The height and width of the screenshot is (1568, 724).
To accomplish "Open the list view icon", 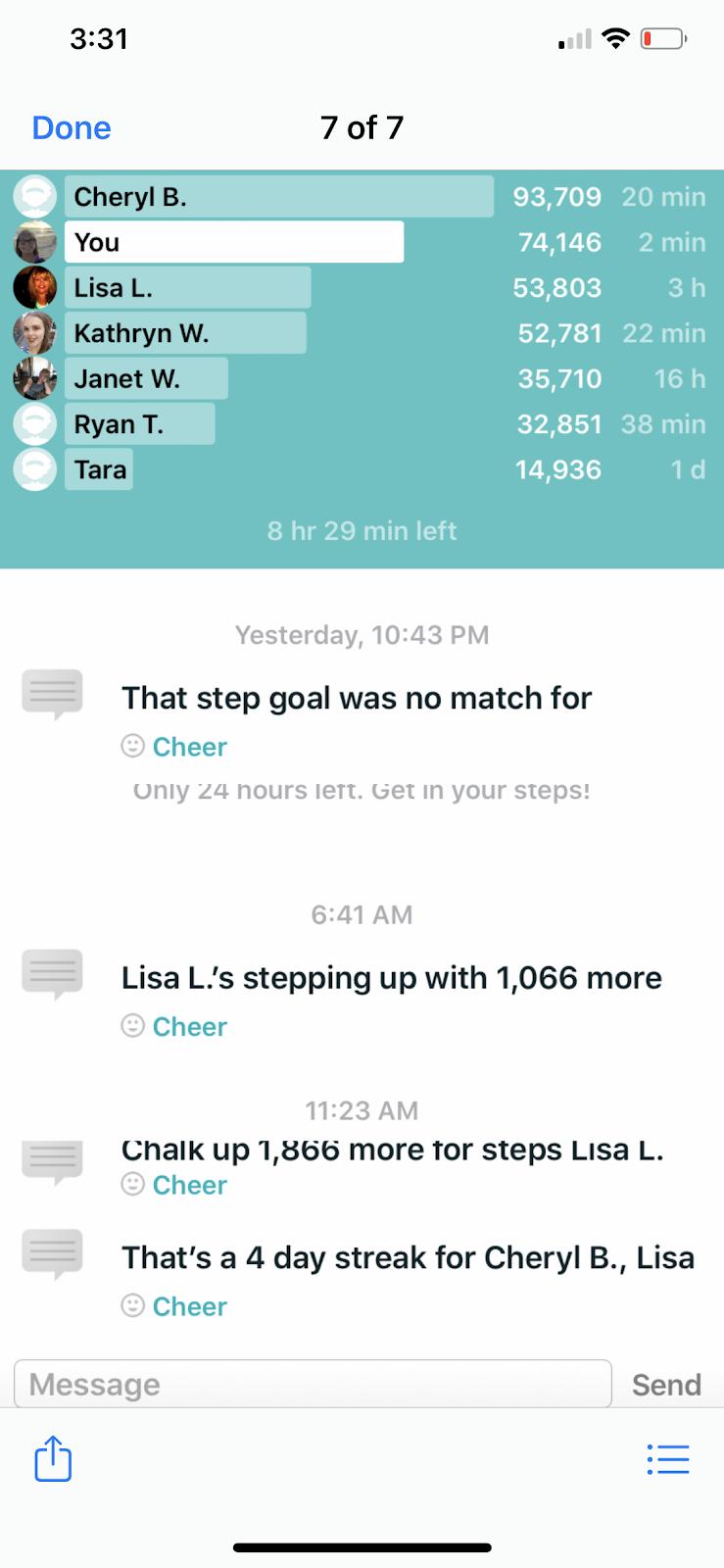I will point(668,1459).
